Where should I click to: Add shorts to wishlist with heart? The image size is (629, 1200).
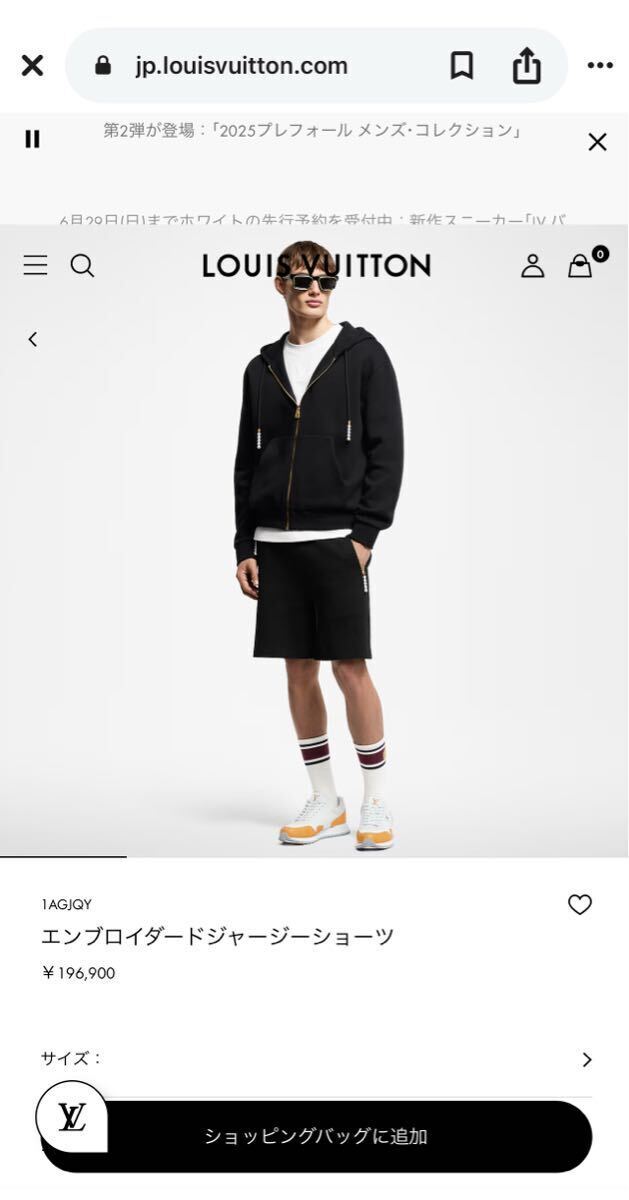pos(580,904)
